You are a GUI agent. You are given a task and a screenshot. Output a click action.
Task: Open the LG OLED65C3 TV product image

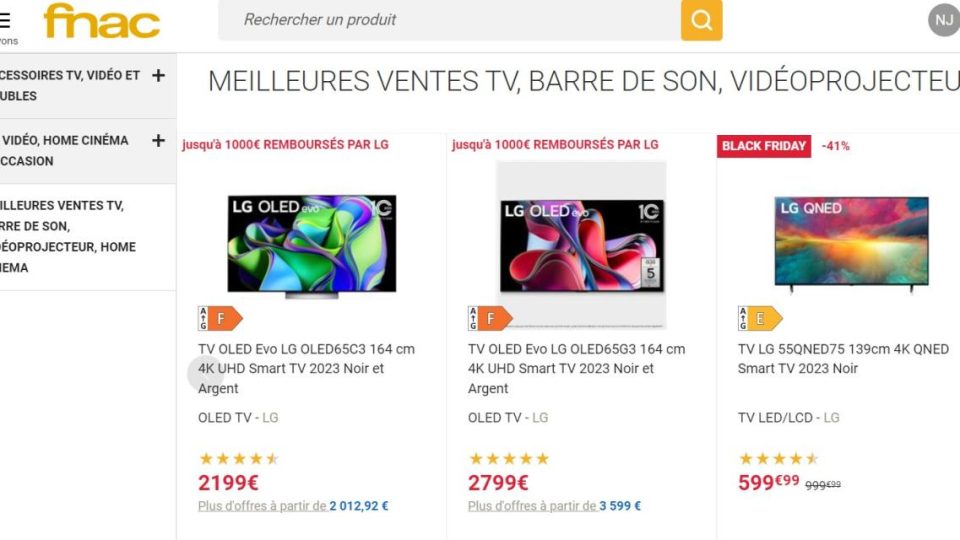pyautogui.click(x=311, y=245)
